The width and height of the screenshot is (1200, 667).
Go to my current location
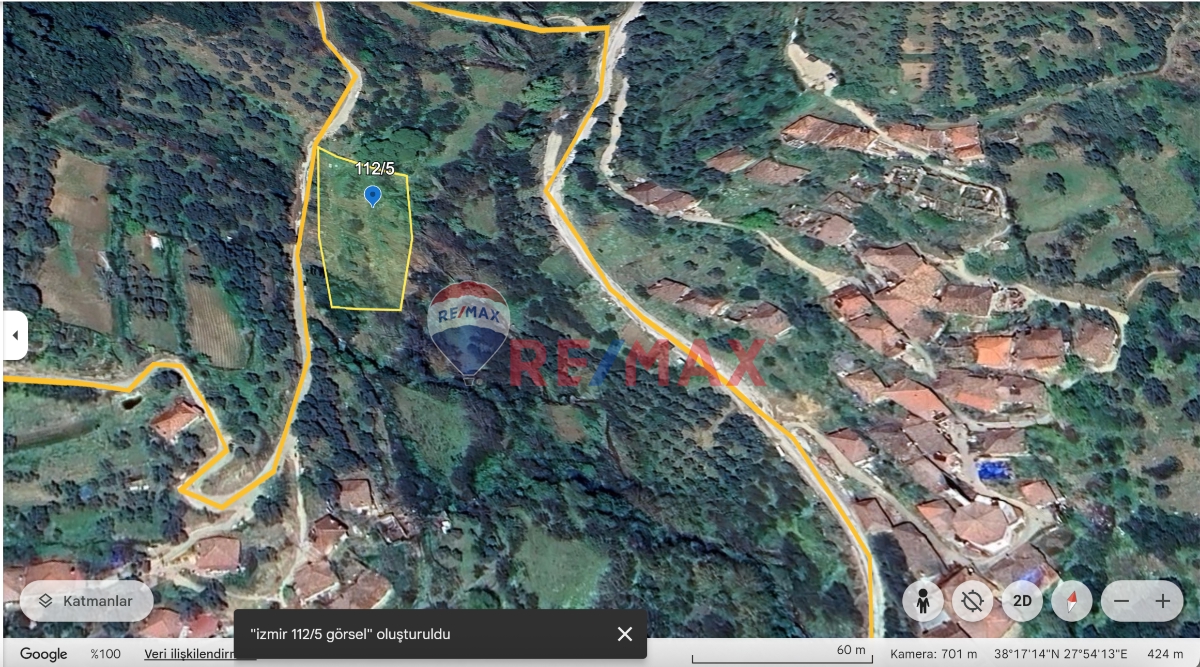(x=972, y=601)
